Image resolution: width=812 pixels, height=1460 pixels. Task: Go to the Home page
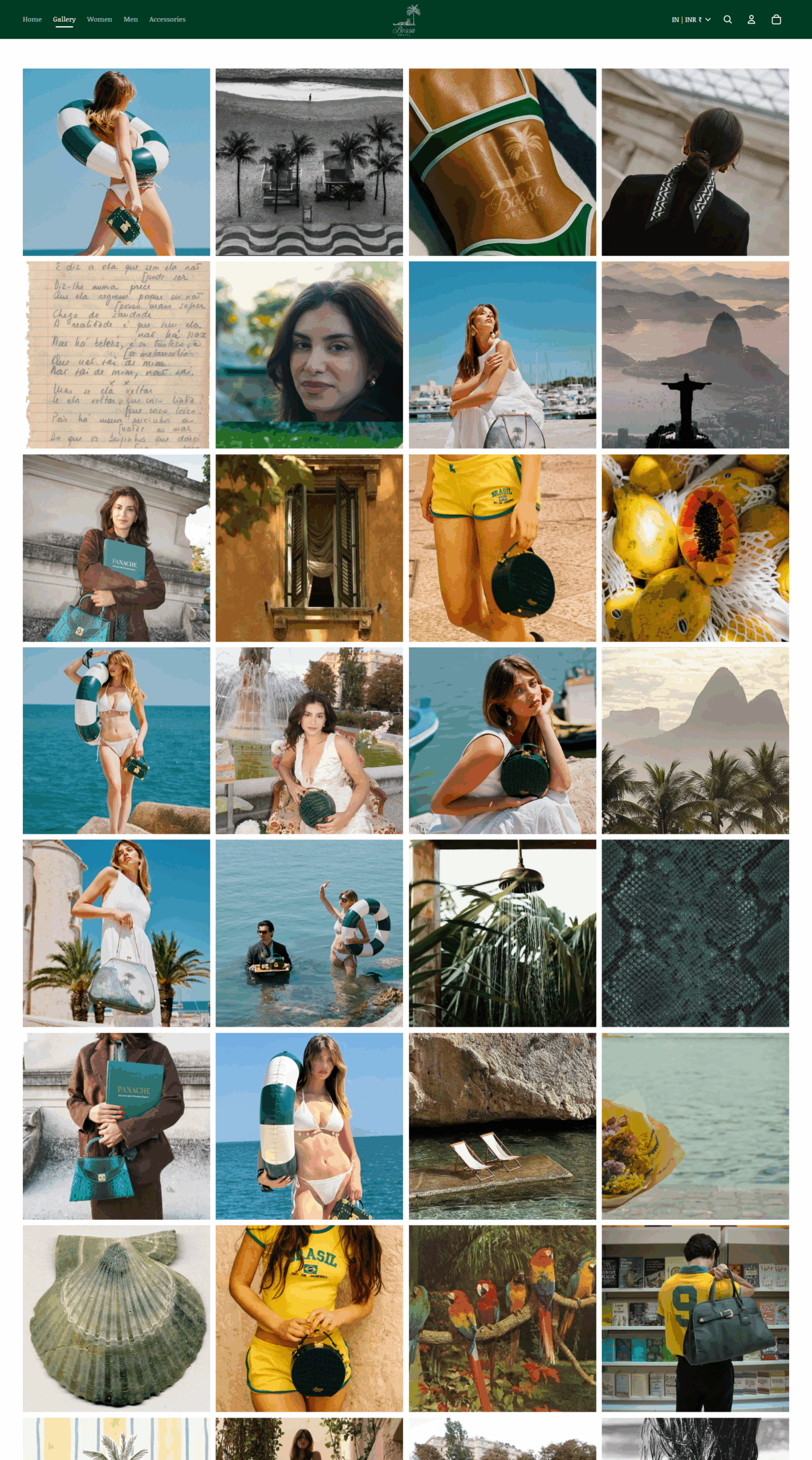coord(32,19)
